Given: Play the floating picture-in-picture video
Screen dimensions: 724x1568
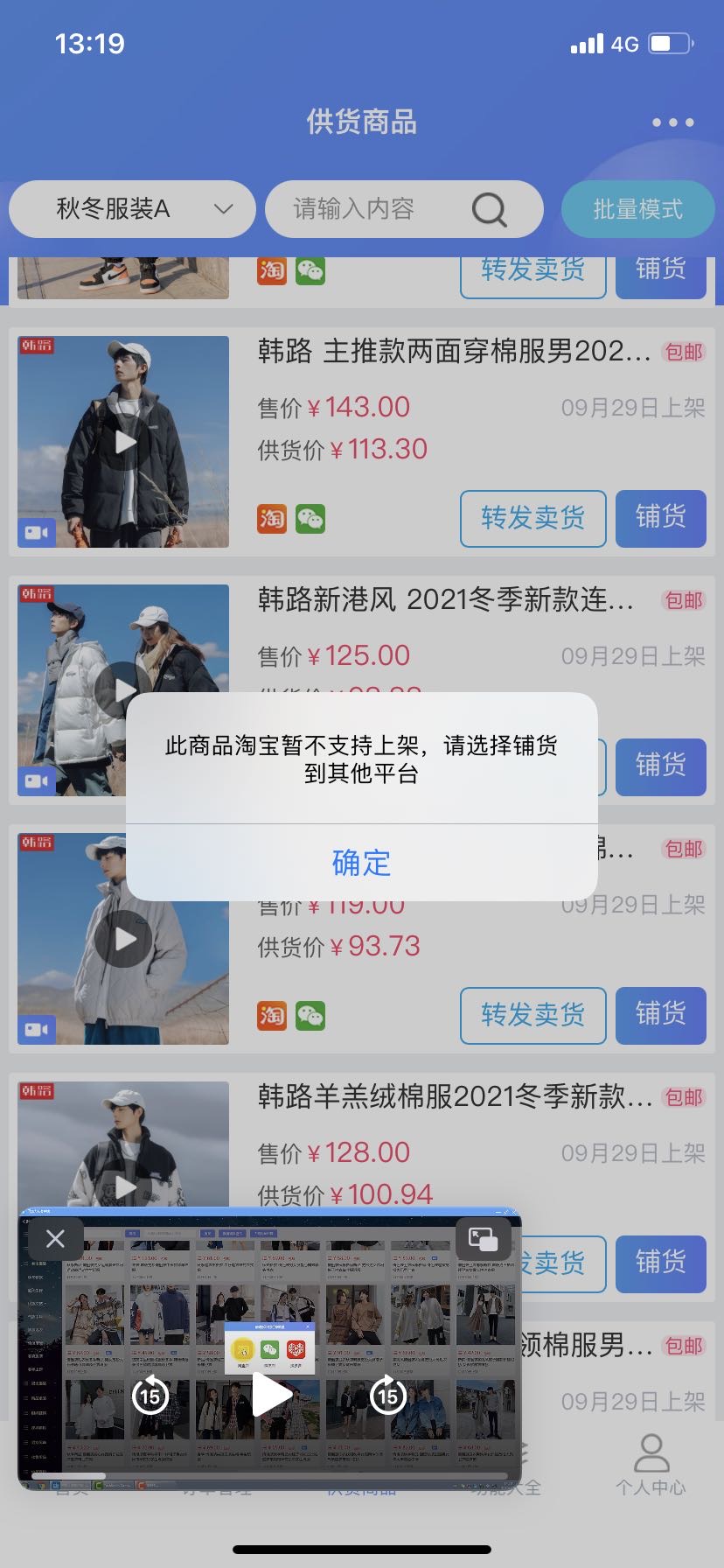Looking at the screenshot, I should point(271,1395).
